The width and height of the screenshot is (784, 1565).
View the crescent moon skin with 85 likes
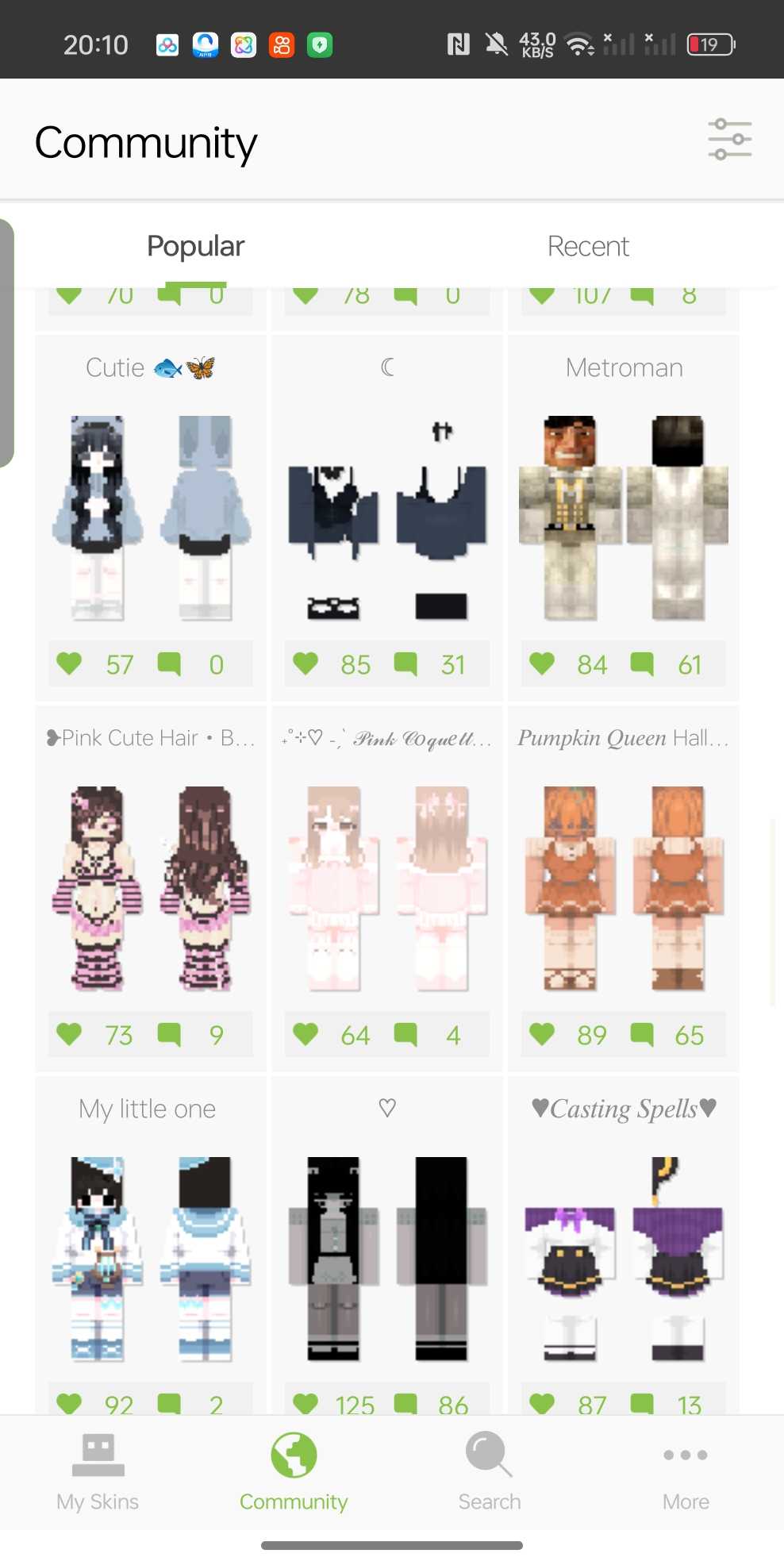(387, 516)
